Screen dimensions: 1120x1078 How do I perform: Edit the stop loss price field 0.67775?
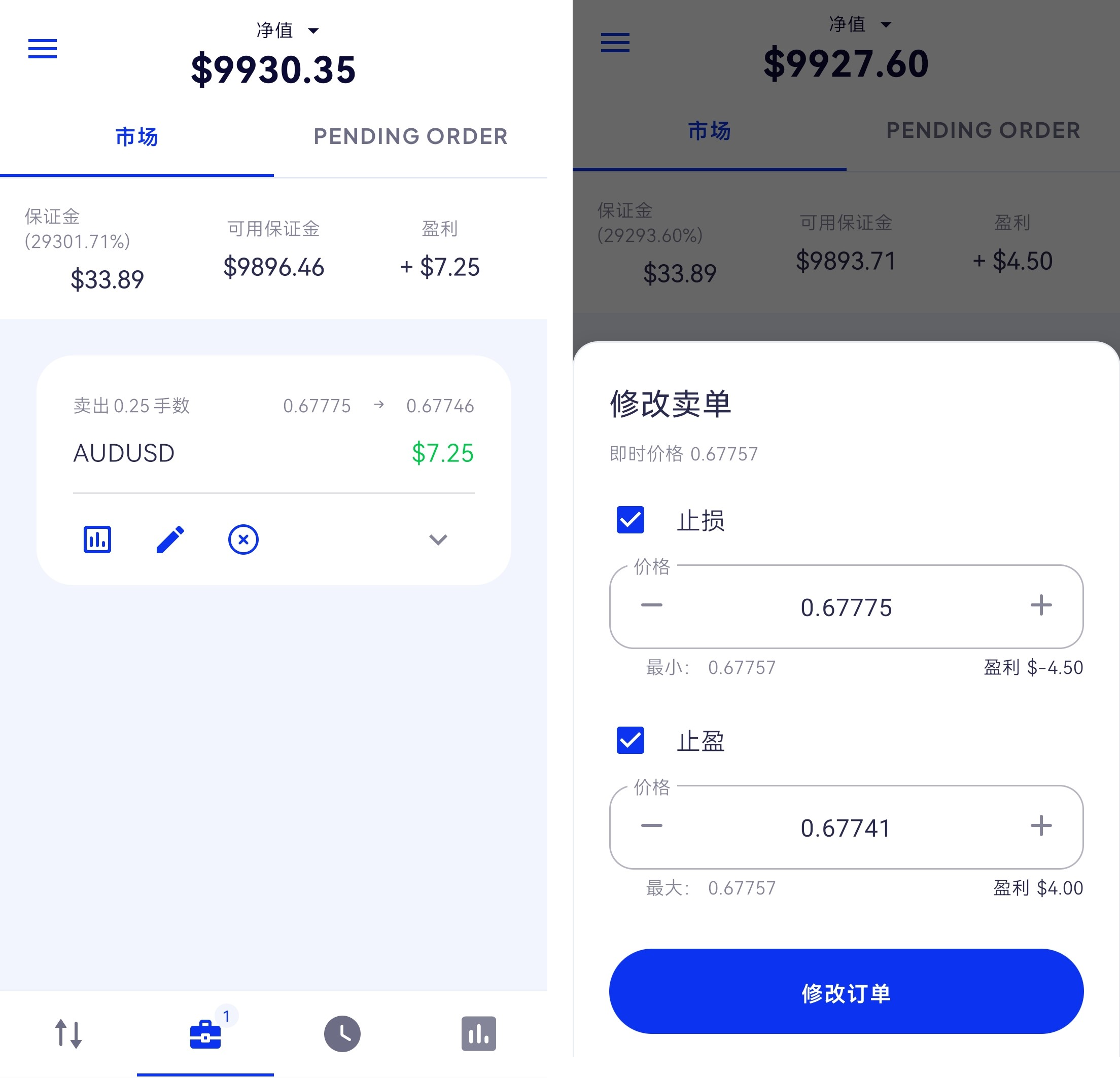(x=846, y=607)
